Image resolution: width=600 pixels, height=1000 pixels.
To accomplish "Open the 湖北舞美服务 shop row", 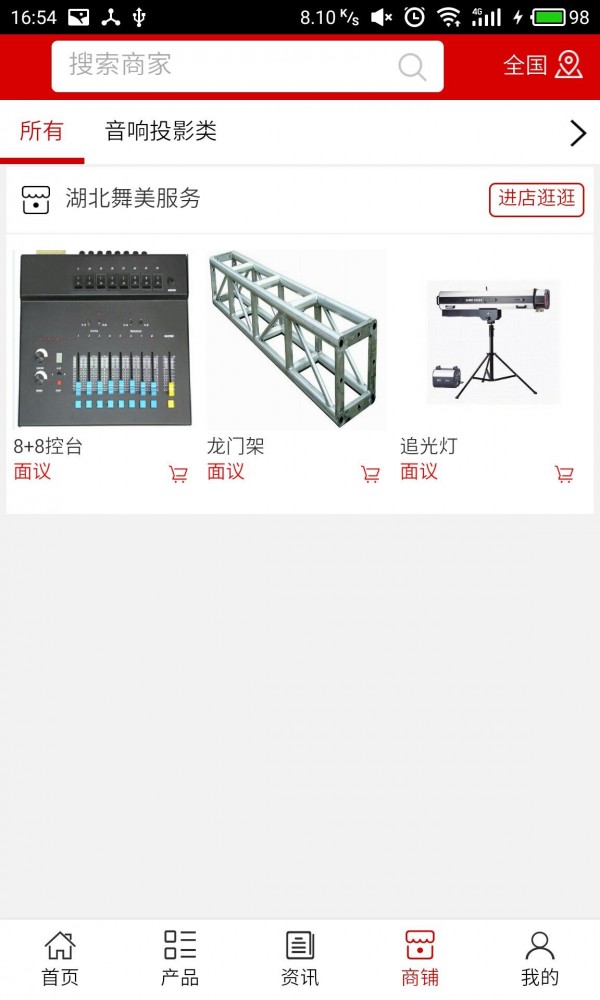I will 133,199.
